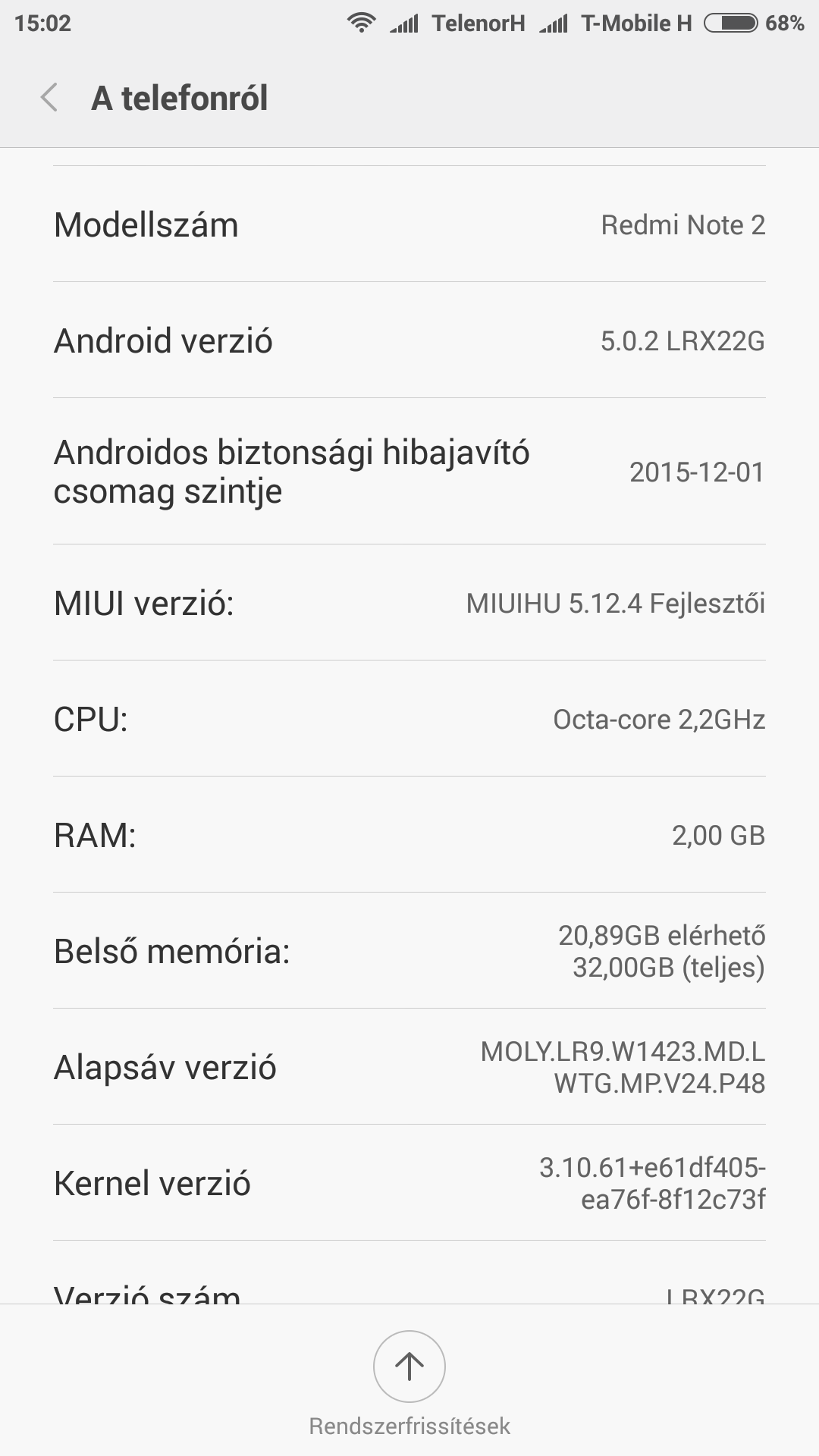
Task: Tap the MIUI verzió row
Action: pos(409,603)
